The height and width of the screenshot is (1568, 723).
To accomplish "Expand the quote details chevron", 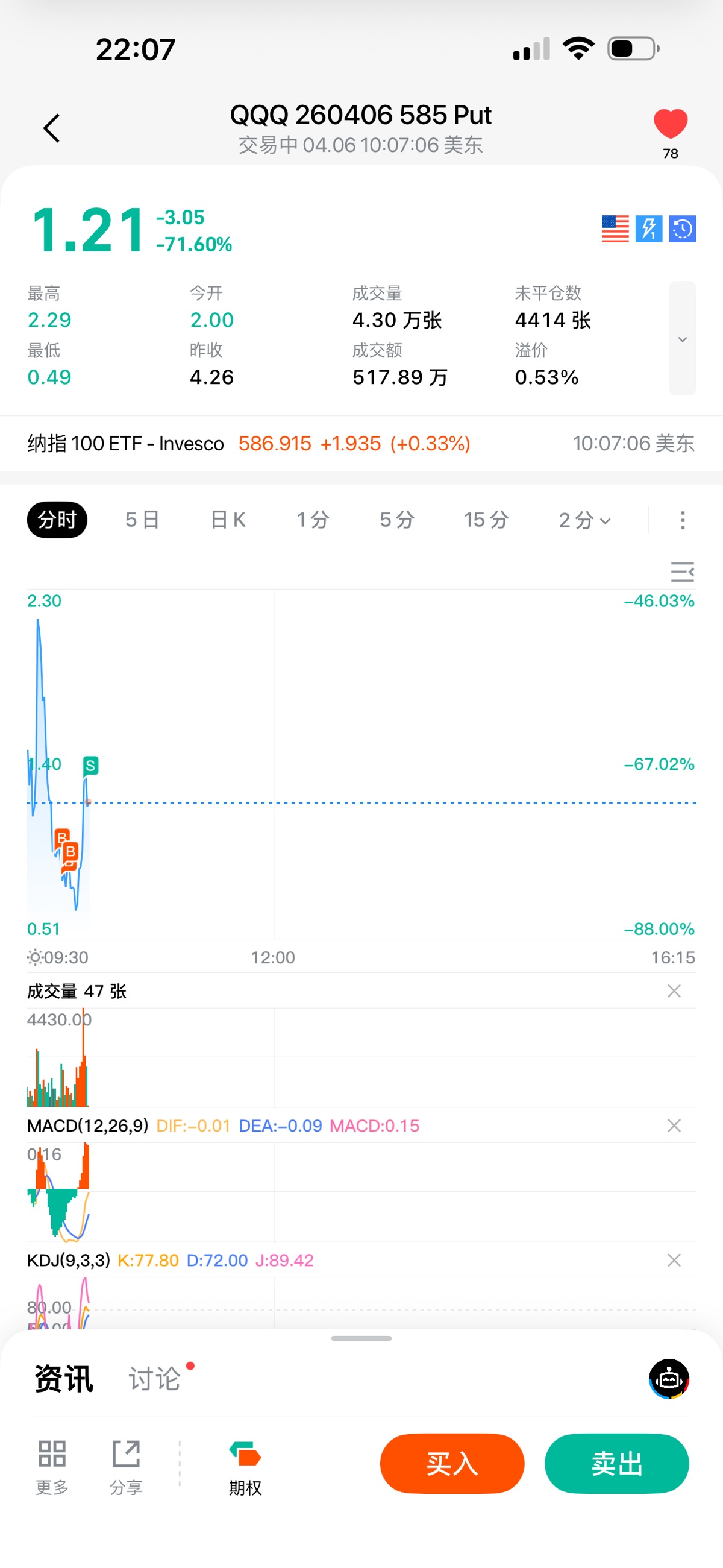I will [682, 338].
